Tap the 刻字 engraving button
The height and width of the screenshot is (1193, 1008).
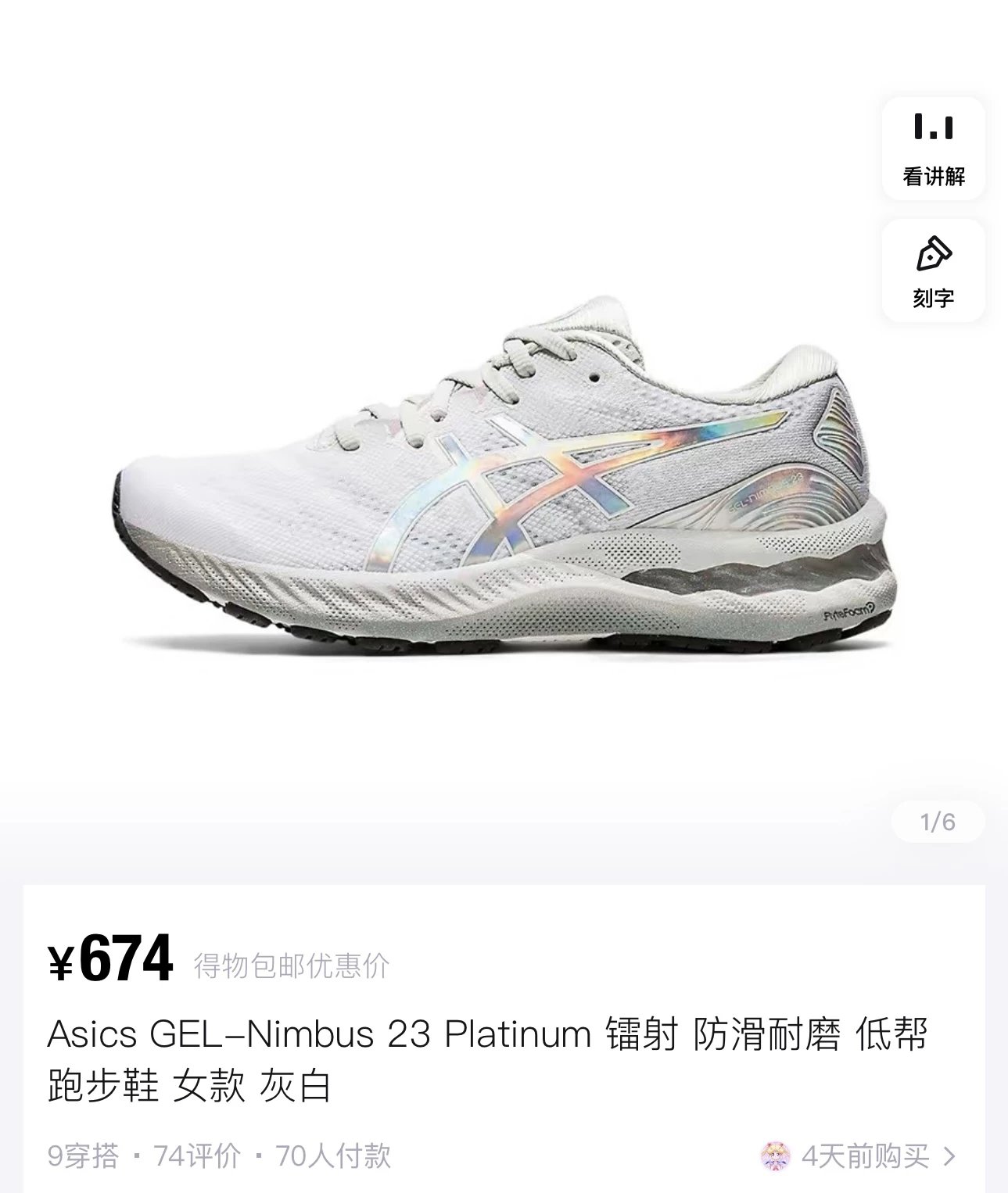point(933,270)
